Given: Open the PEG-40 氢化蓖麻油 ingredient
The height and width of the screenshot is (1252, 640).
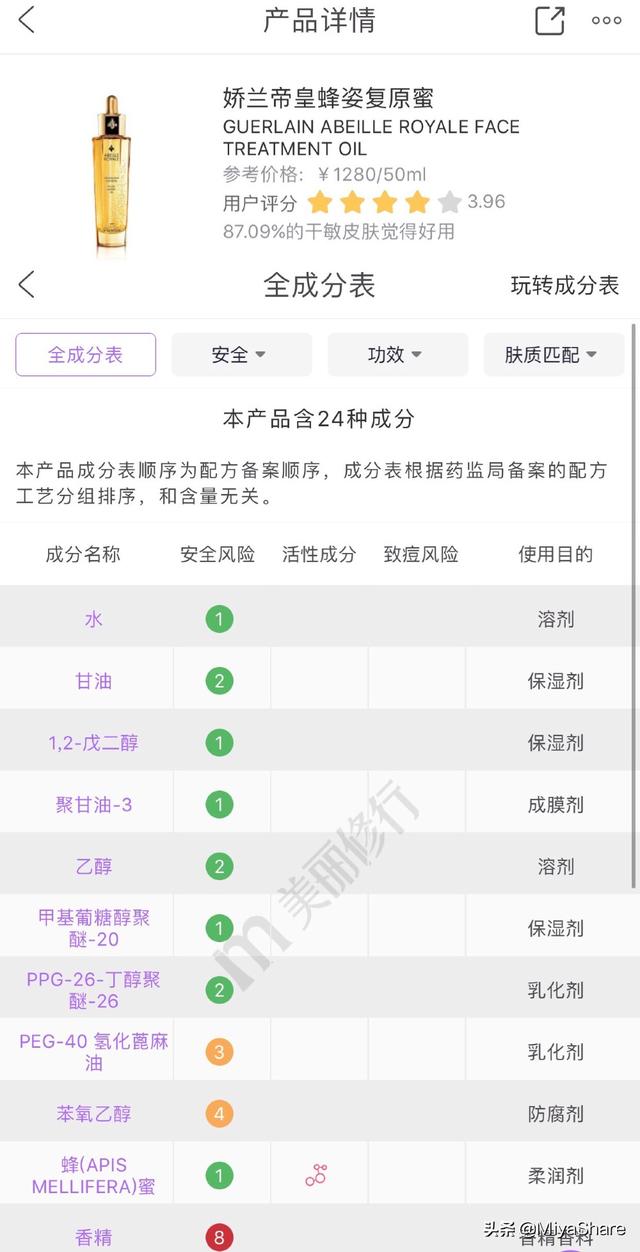Looking at the screenshot, I should click(x=93, y=1052).
